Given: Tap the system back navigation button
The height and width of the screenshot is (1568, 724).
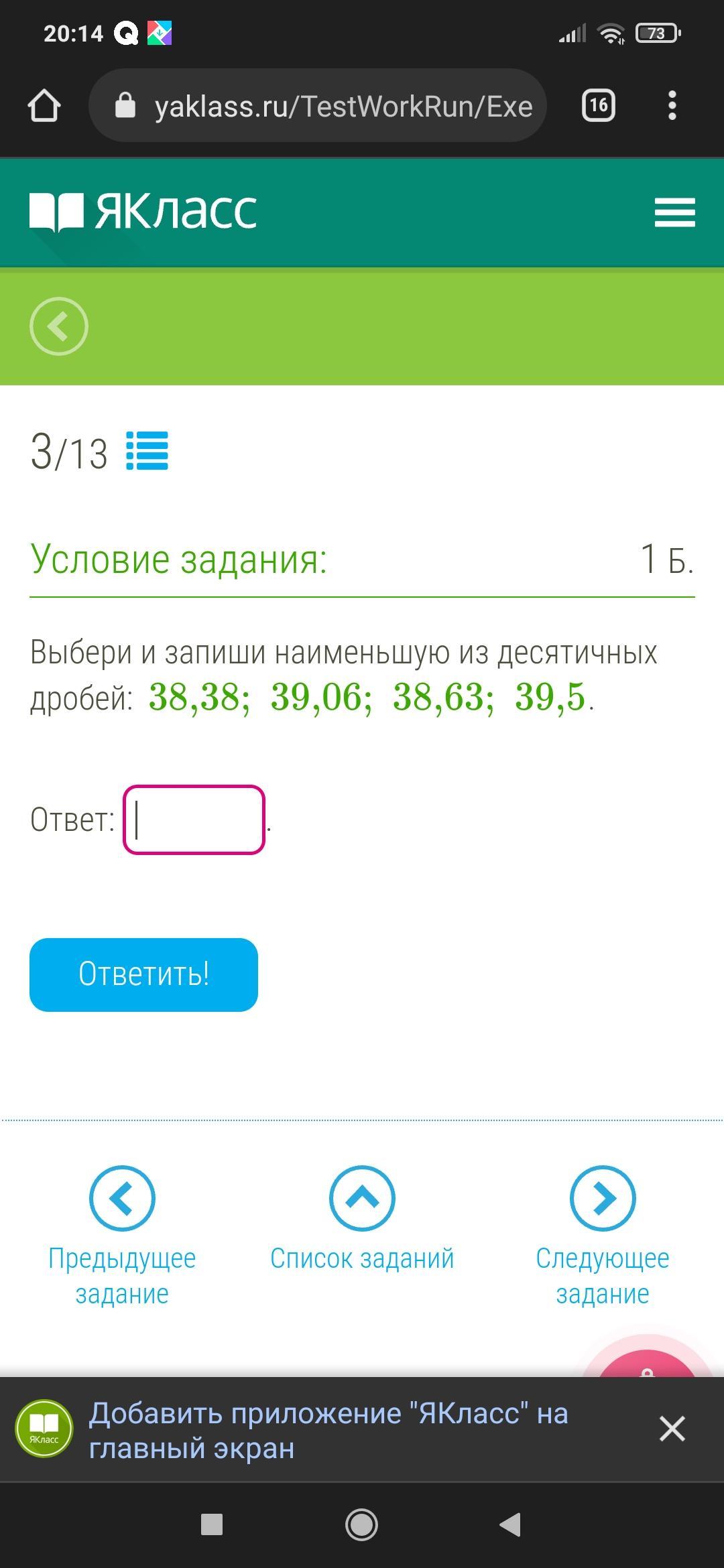Looking at the screenshot, I should click(511, 1524).
